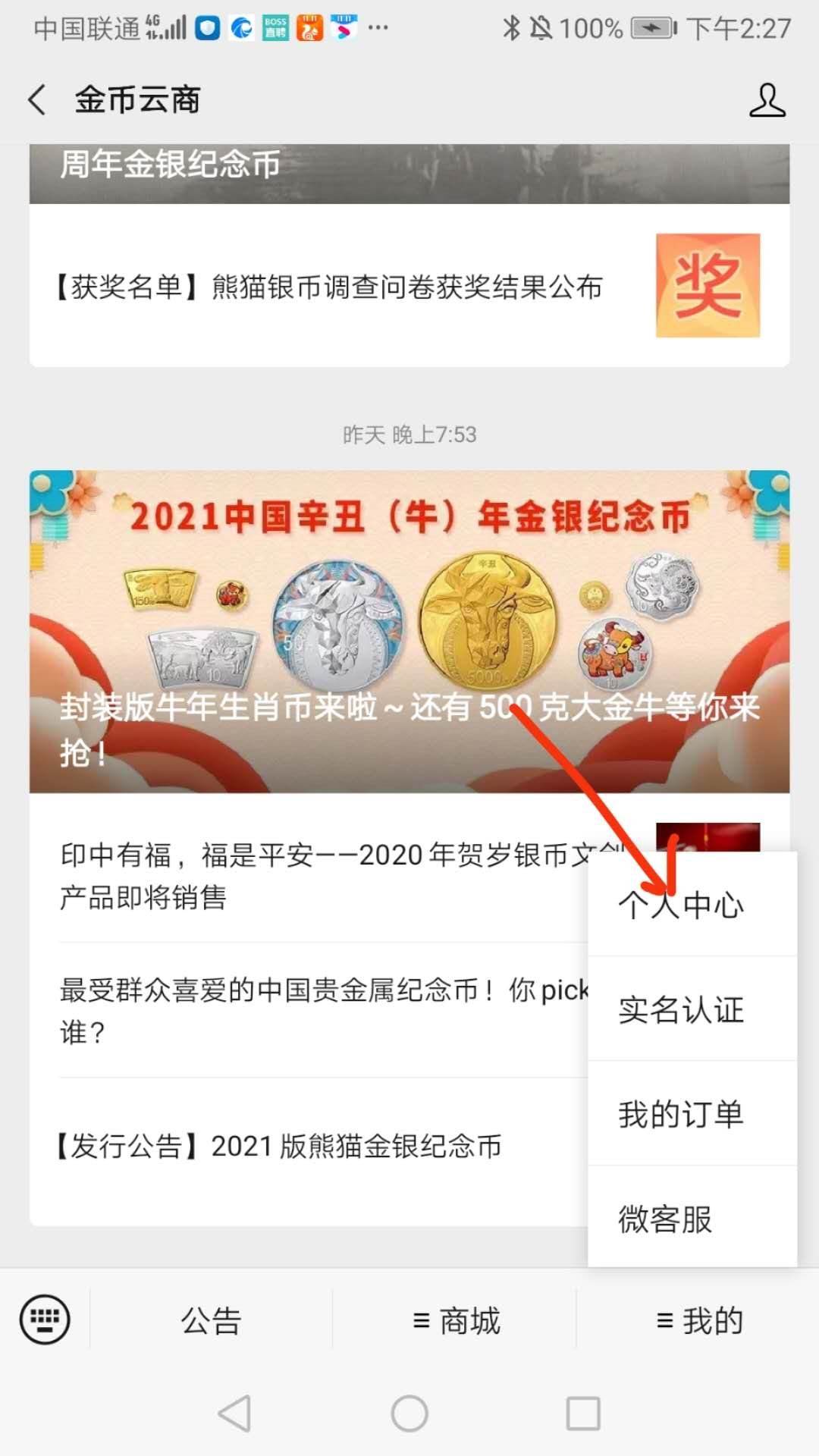Open the account profile icon
819x1456 pixels.
point(767,100)
